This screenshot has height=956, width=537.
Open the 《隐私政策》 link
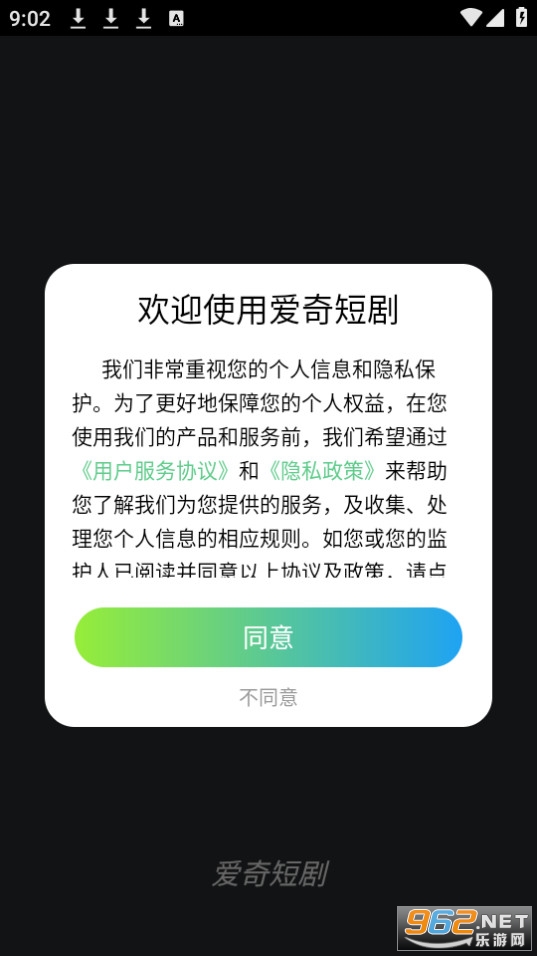[322, 471]
